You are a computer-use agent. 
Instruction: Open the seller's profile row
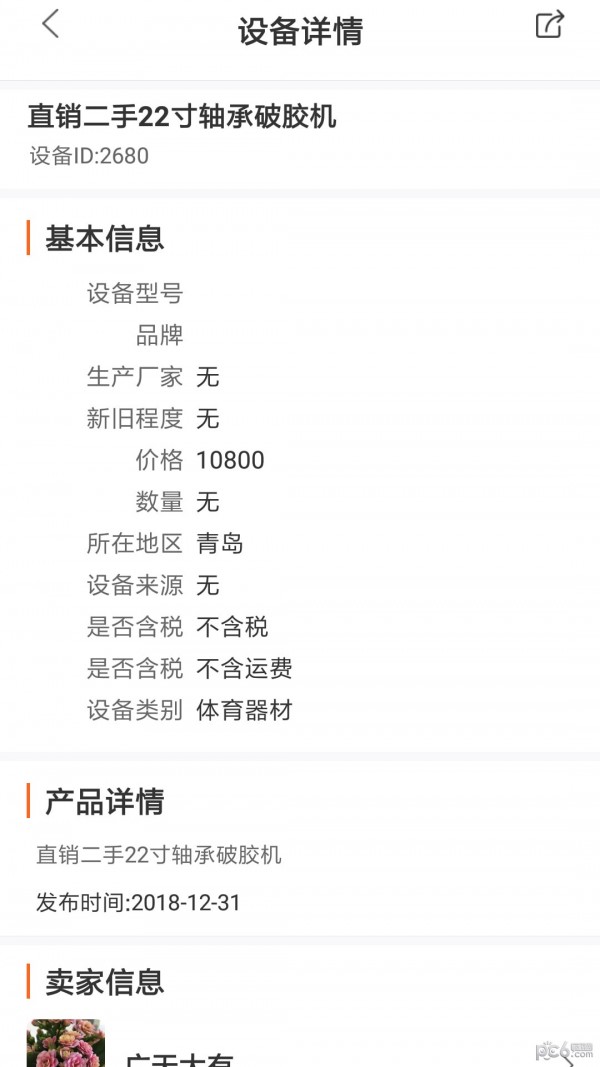pos(300,1042)
